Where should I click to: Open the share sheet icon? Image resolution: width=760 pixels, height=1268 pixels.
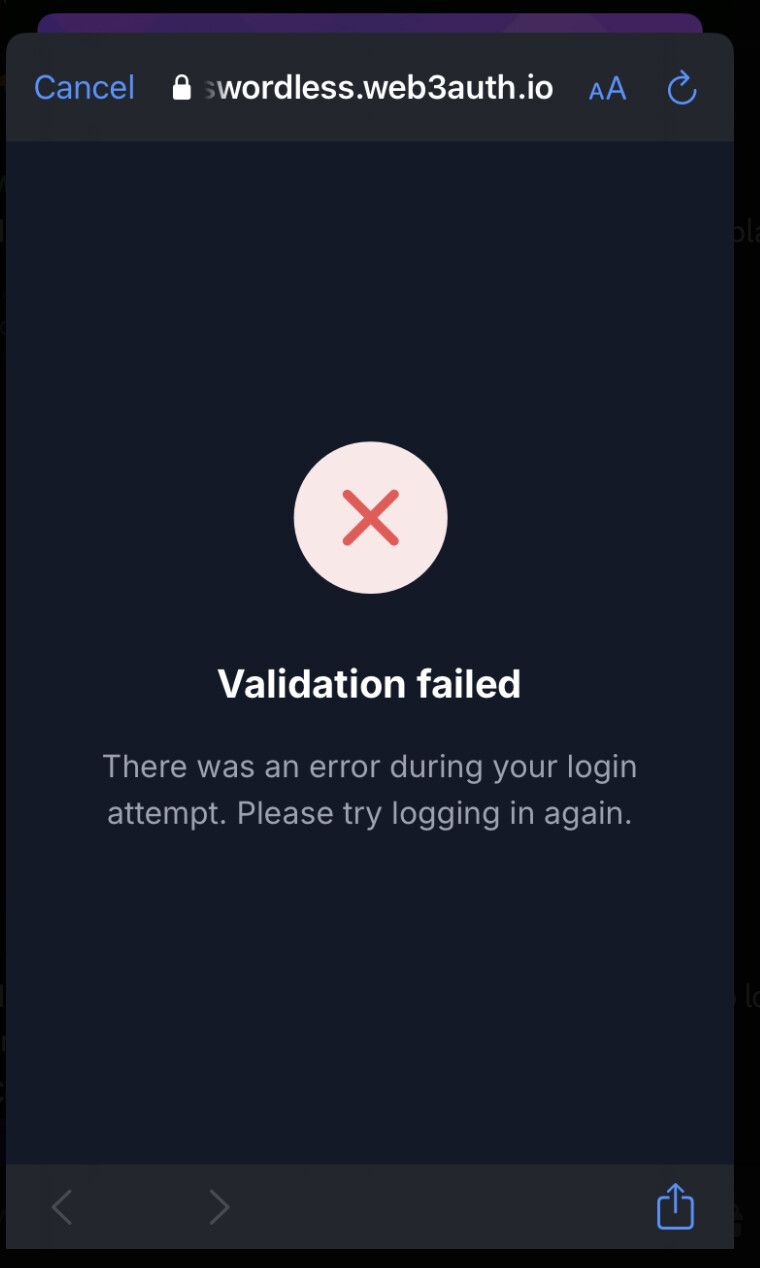pos(675,1206)
